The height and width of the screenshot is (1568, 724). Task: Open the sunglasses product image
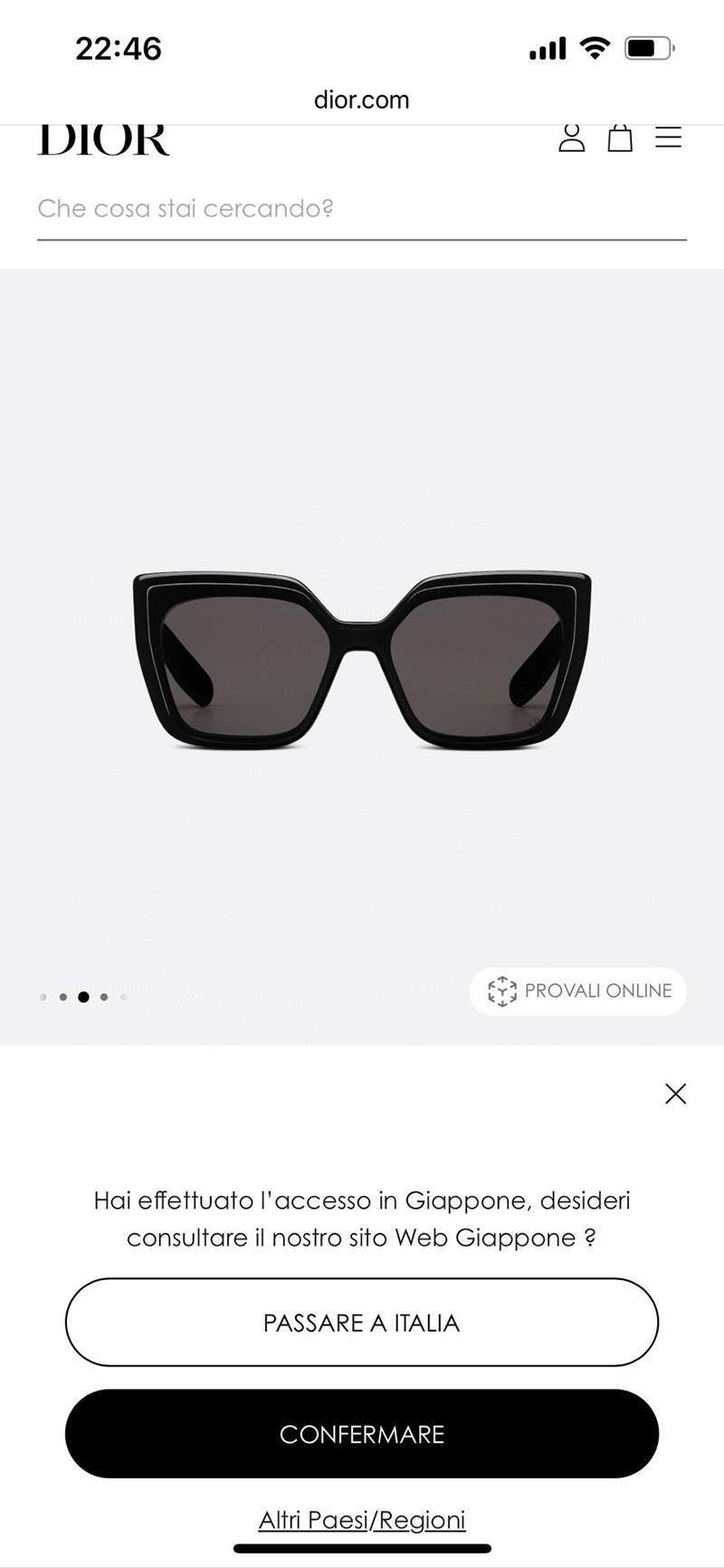[x=361, y=661]
